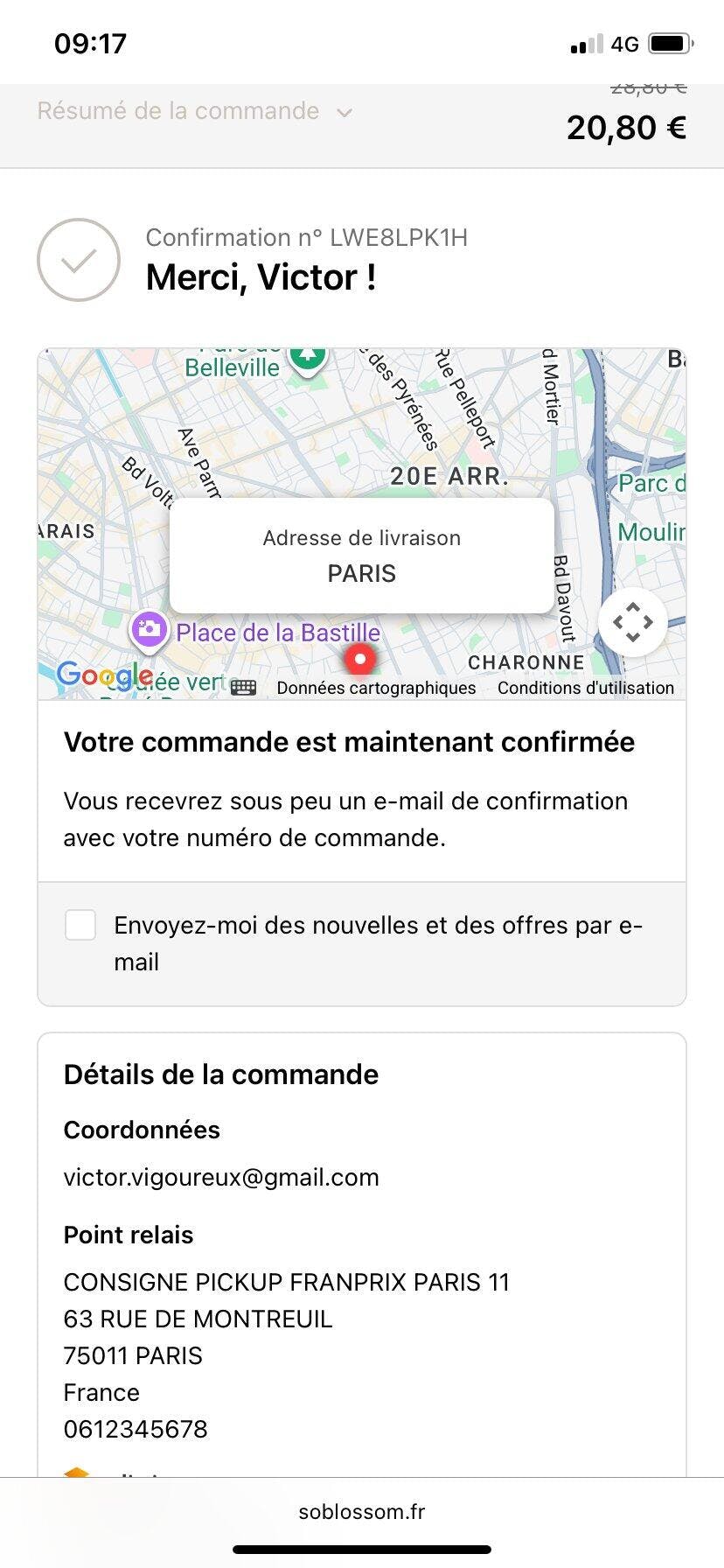Tap the map camera controls button
This screenshot has width=724, height=1568.
click(x=632, y=622)
